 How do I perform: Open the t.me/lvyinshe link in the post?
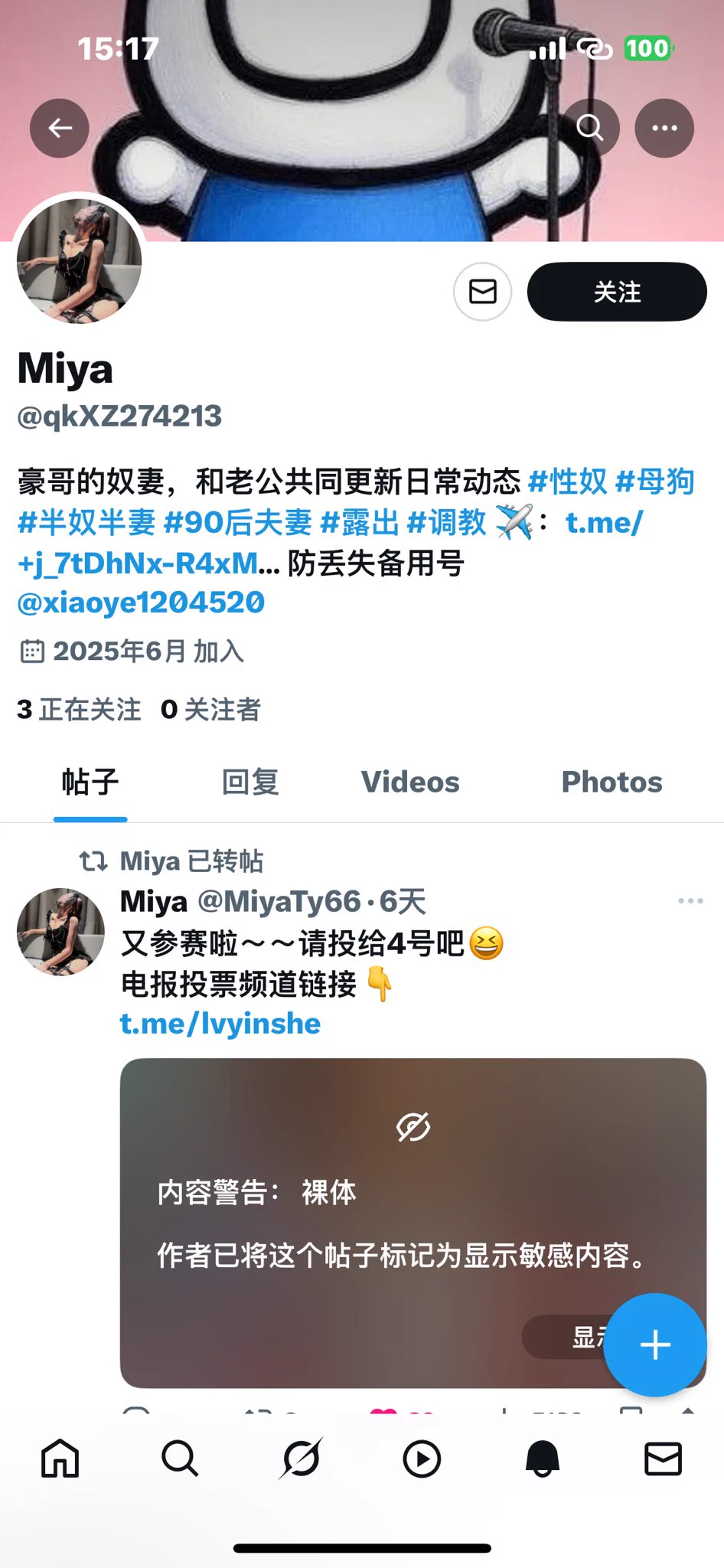tap(220, 1024)
